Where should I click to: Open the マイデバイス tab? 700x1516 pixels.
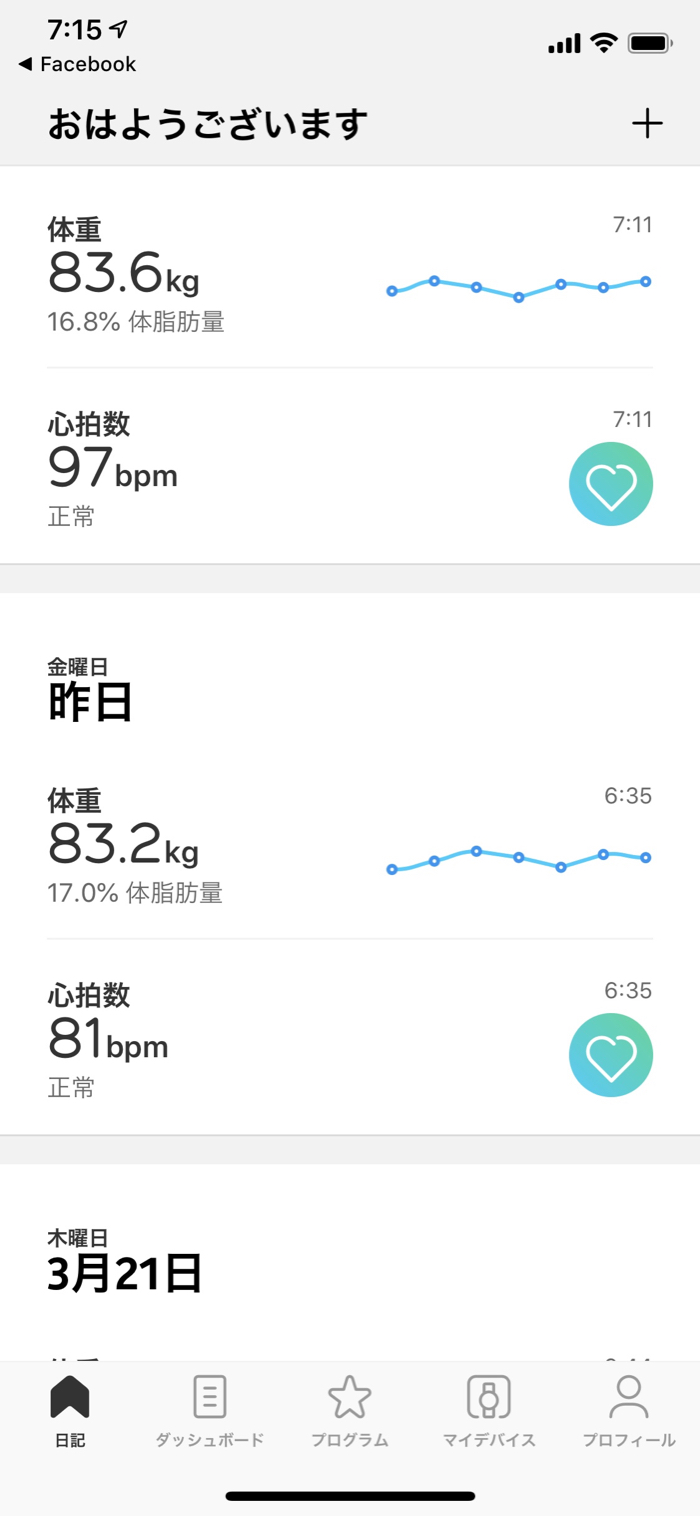click(489, 1411)
